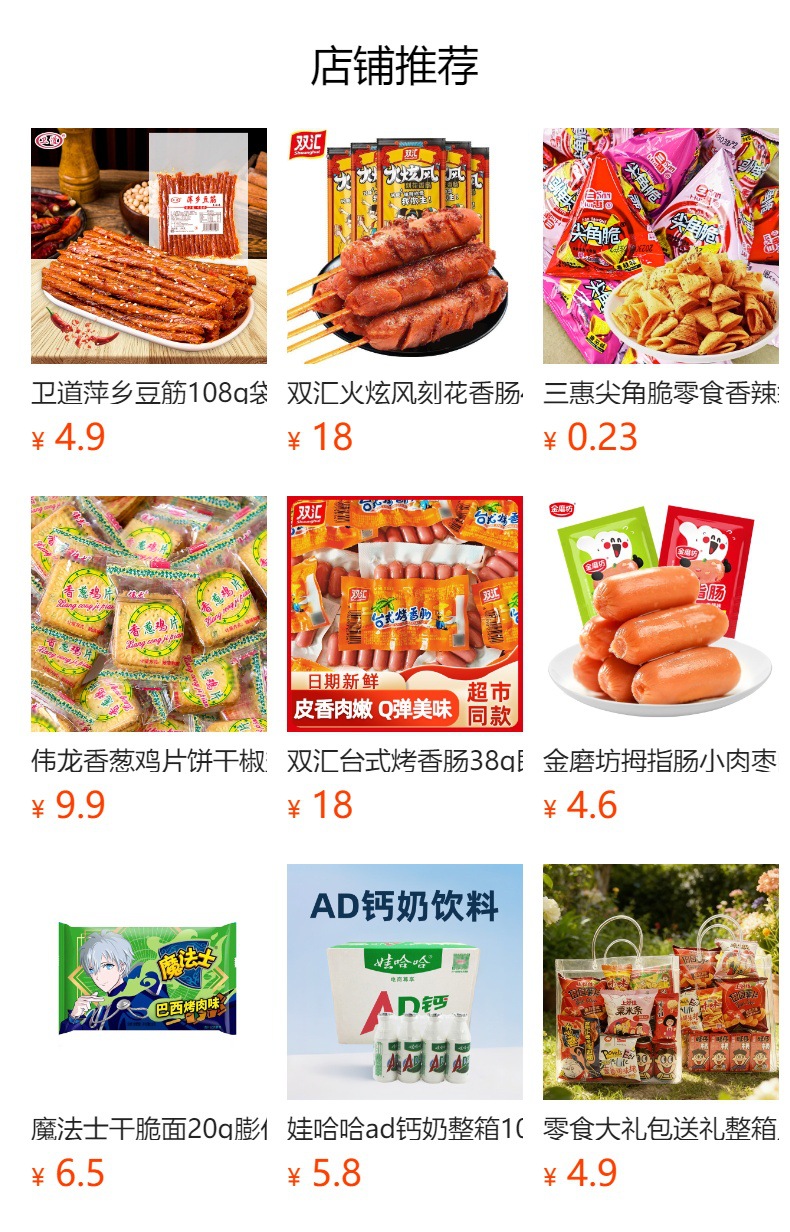Open 伟龙香葱鸡片饼干 priced ¥9.9

click(148, 614)
